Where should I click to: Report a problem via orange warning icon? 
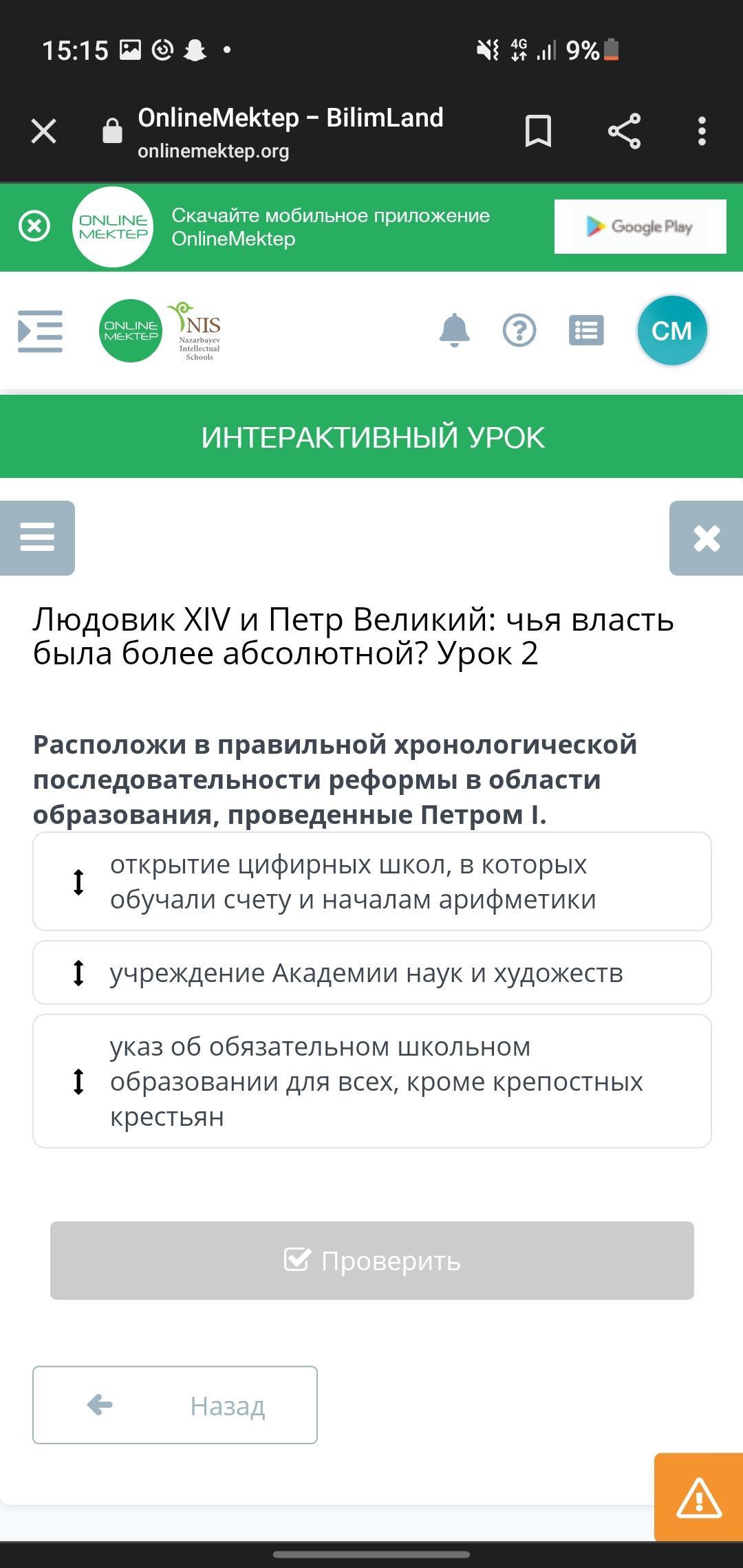click(698, 1498)
